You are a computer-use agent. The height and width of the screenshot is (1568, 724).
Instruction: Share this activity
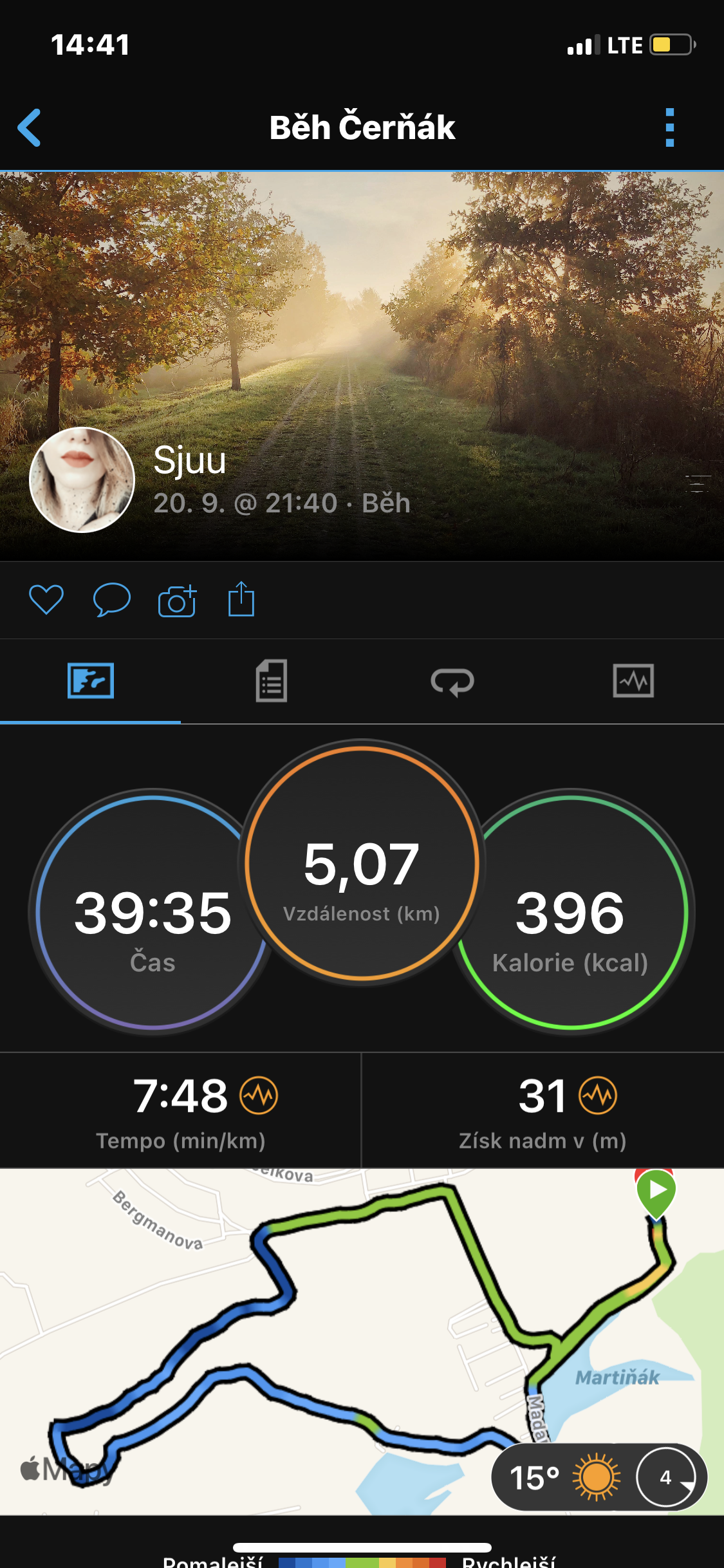241,599
